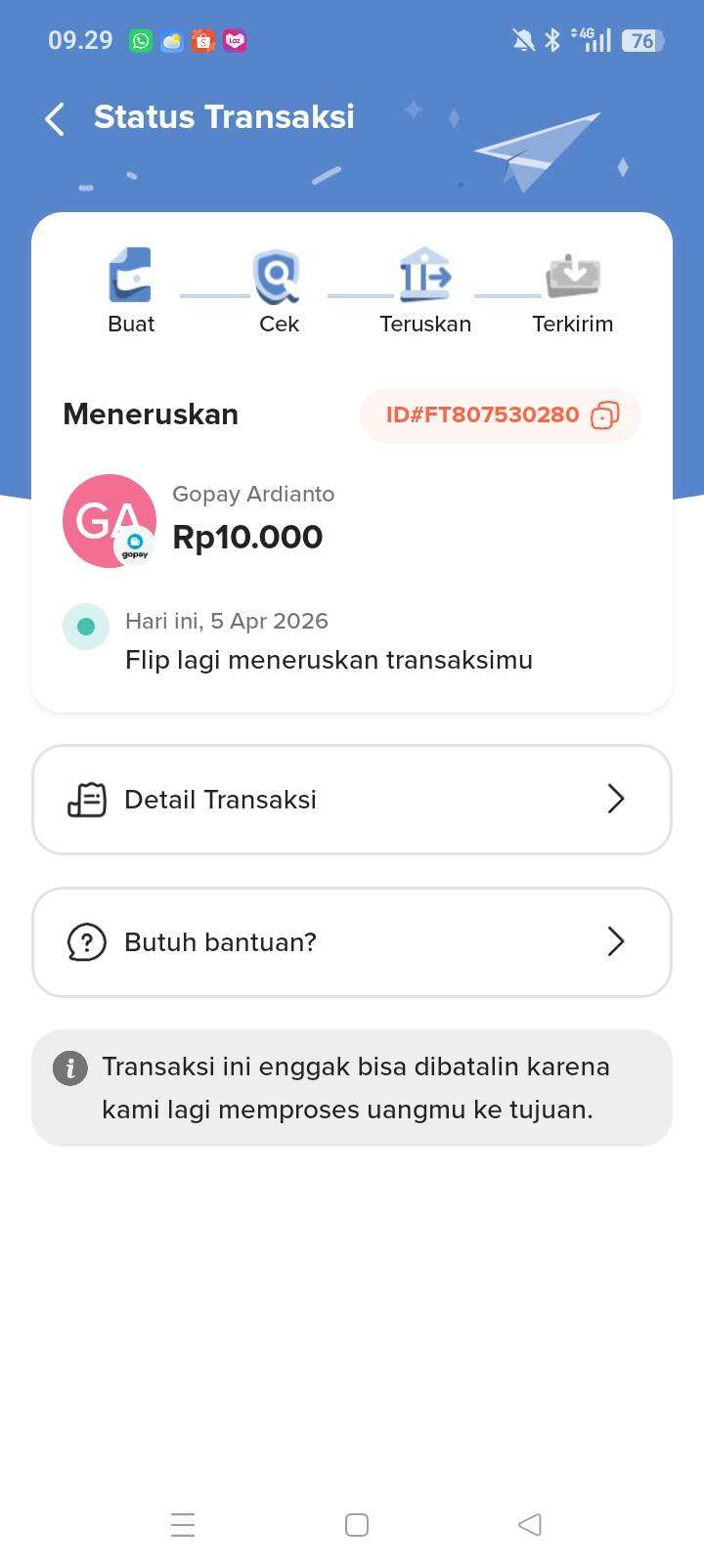Click the info icon beside the cancellation notice

pos(69,1067)
